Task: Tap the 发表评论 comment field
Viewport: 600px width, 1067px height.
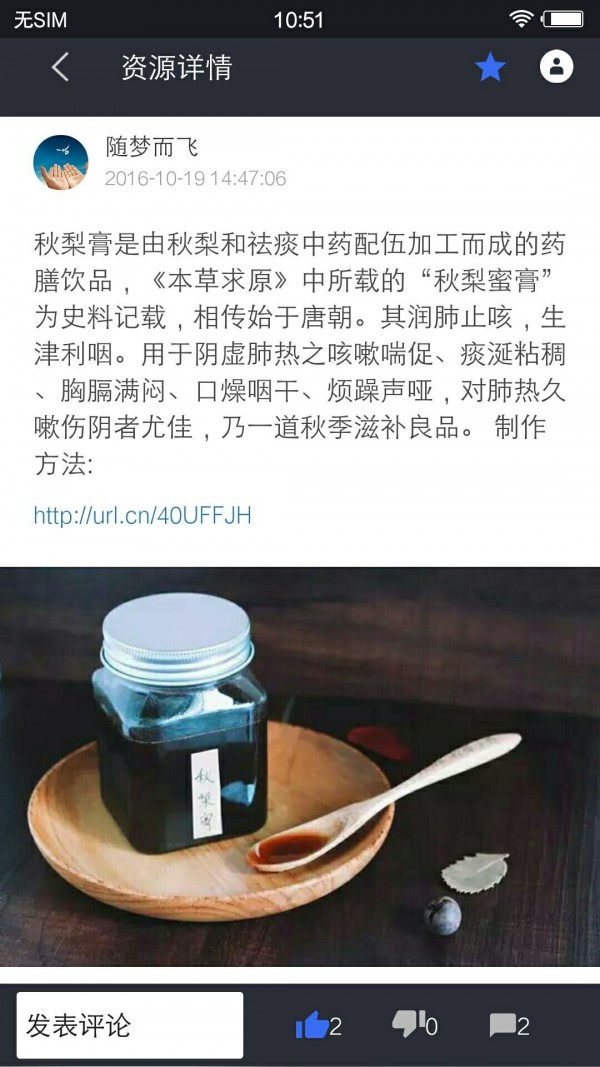Action: [130, 1025]
